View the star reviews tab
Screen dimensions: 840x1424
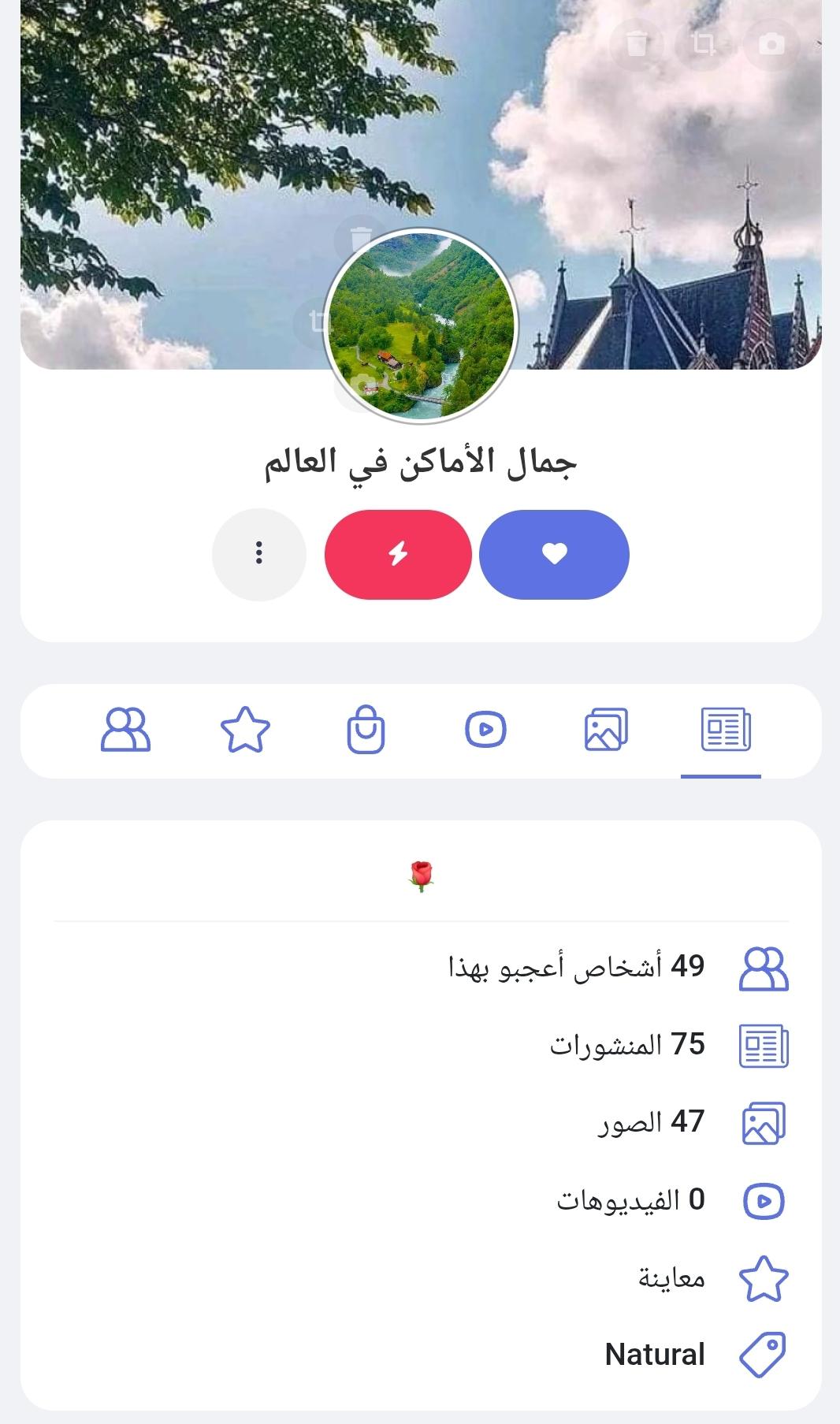pos(245,730)
